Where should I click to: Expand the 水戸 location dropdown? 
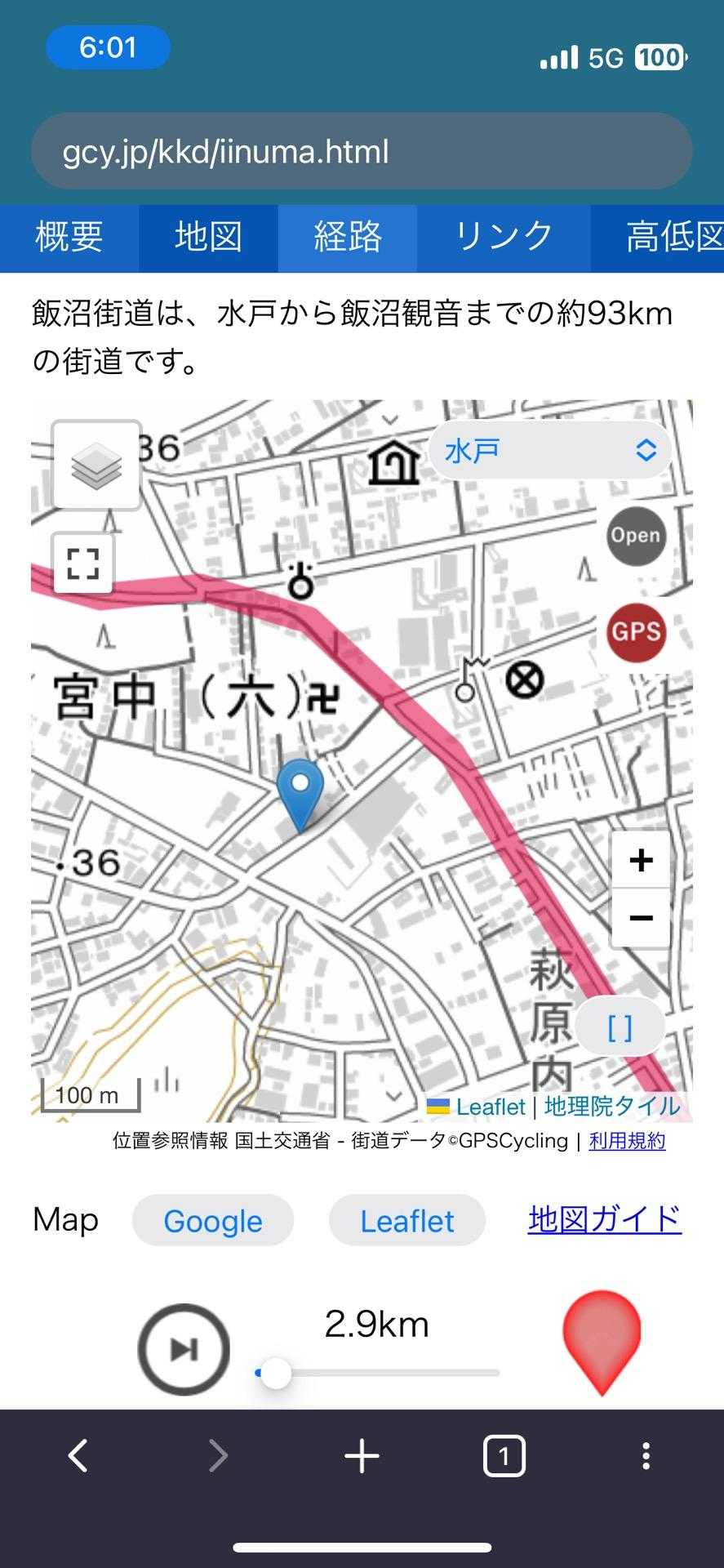550,450
